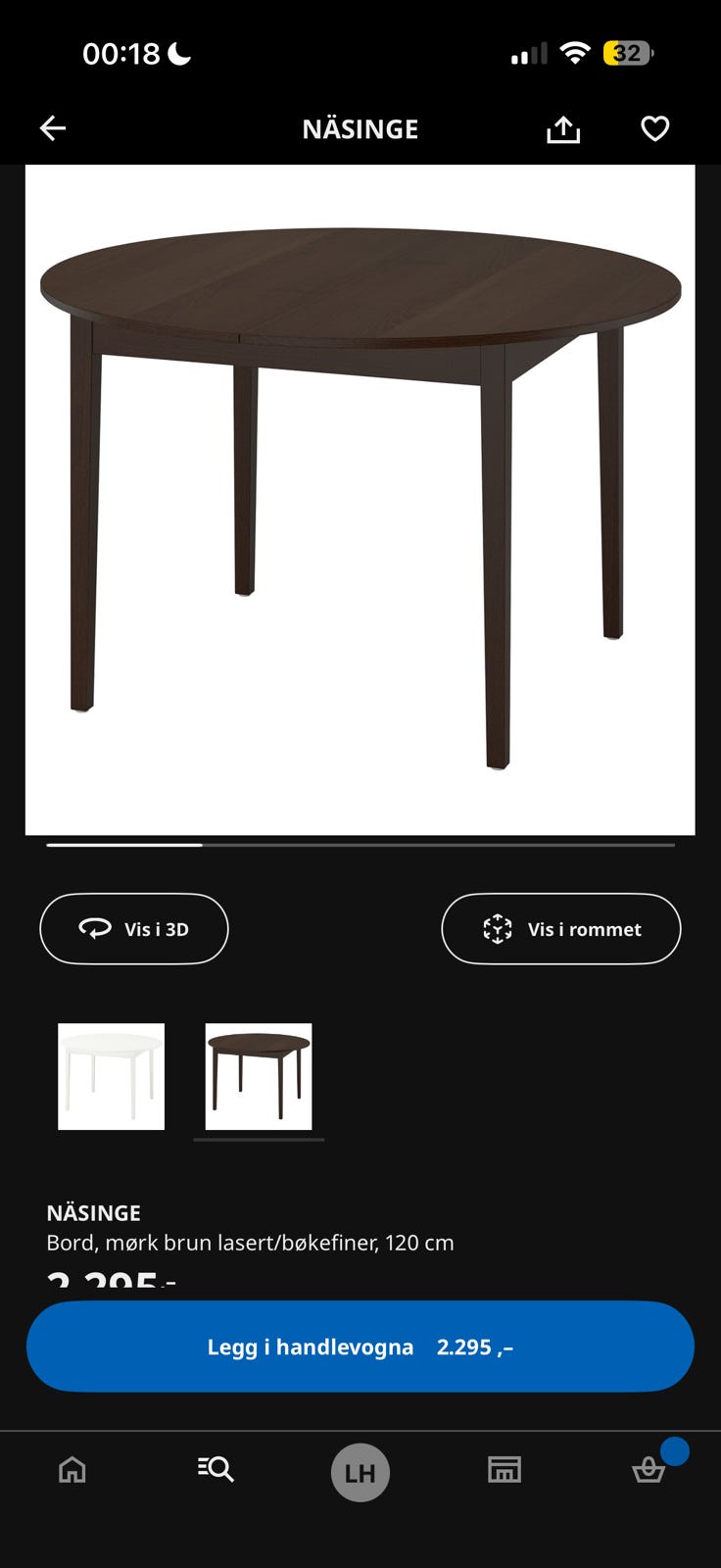This screenshot has width=721, height=1568.
Task: Open the Home tab in bottom navigation
Action: pyautogui.click(x=72, y=1470)
